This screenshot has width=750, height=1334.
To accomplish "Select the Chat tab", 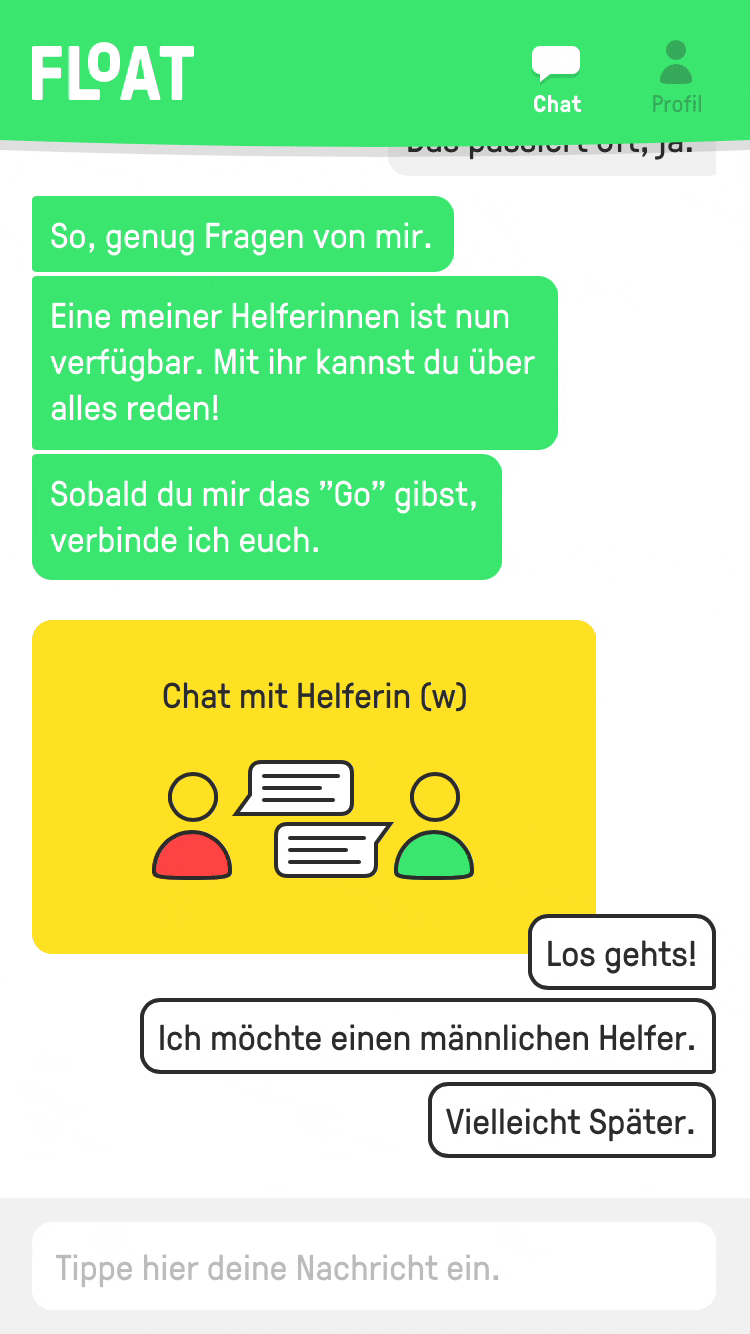I will (x=556, y=78).
